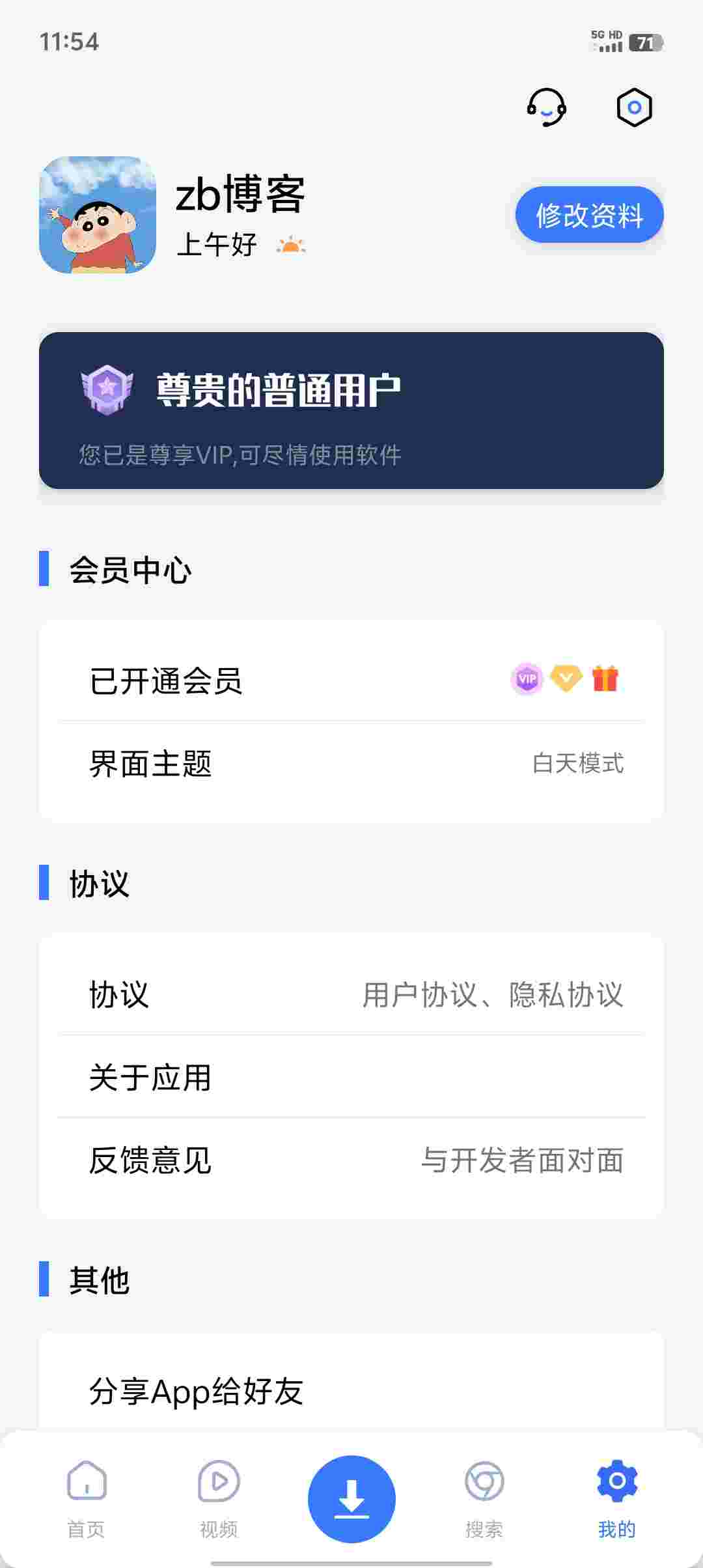
Task: Open the 尊贵的普通用户 VIP card
Action: tap(351, 410)
